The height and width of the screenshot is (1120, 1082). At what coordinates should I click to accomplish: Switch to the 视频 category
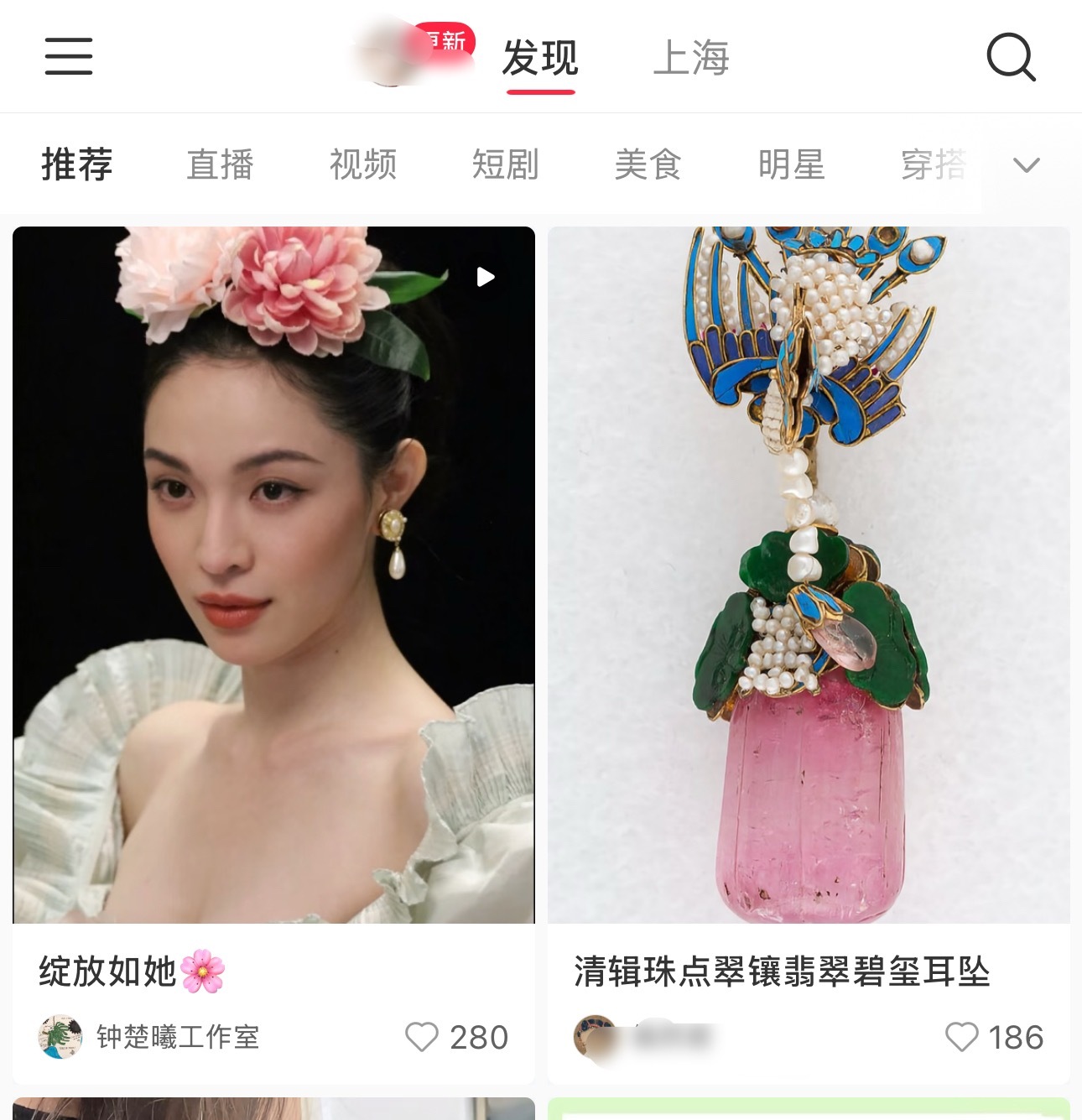pyautogui.click(x=362, y=164)
